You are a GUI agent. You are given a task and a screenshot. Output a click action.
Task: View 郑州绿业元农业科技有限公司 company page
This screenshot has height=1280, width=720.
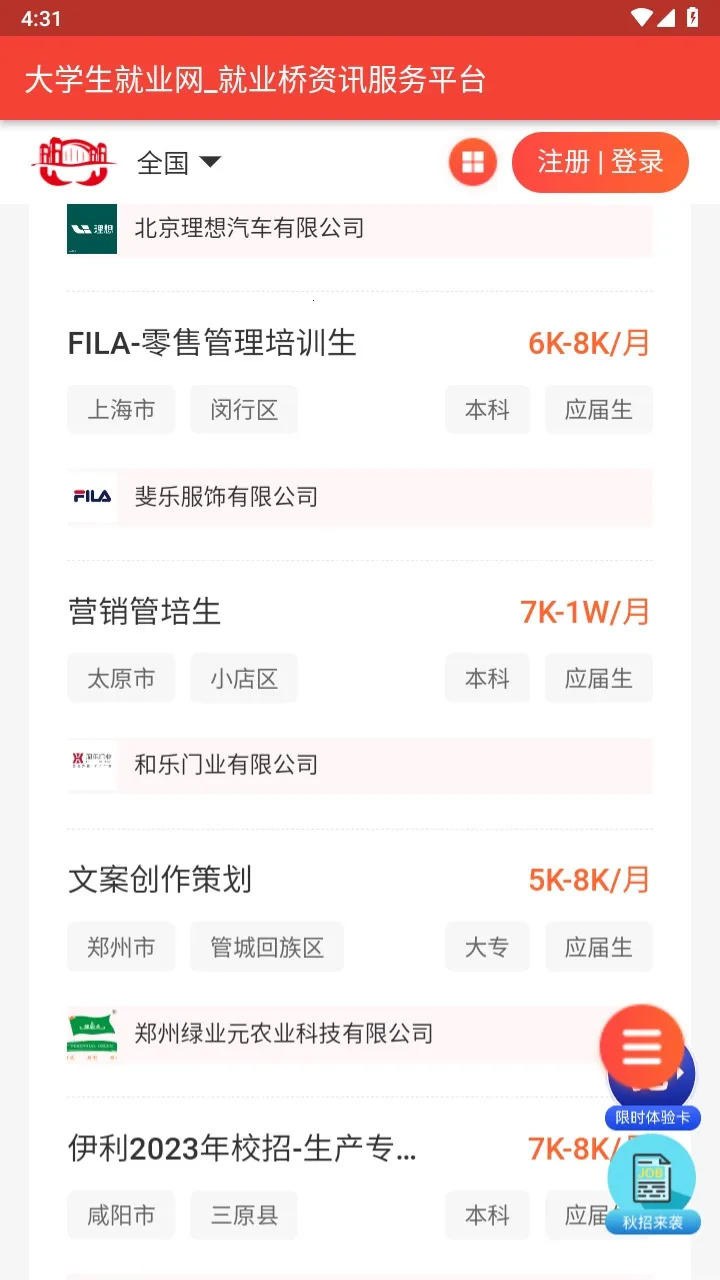pos(283,1033)
